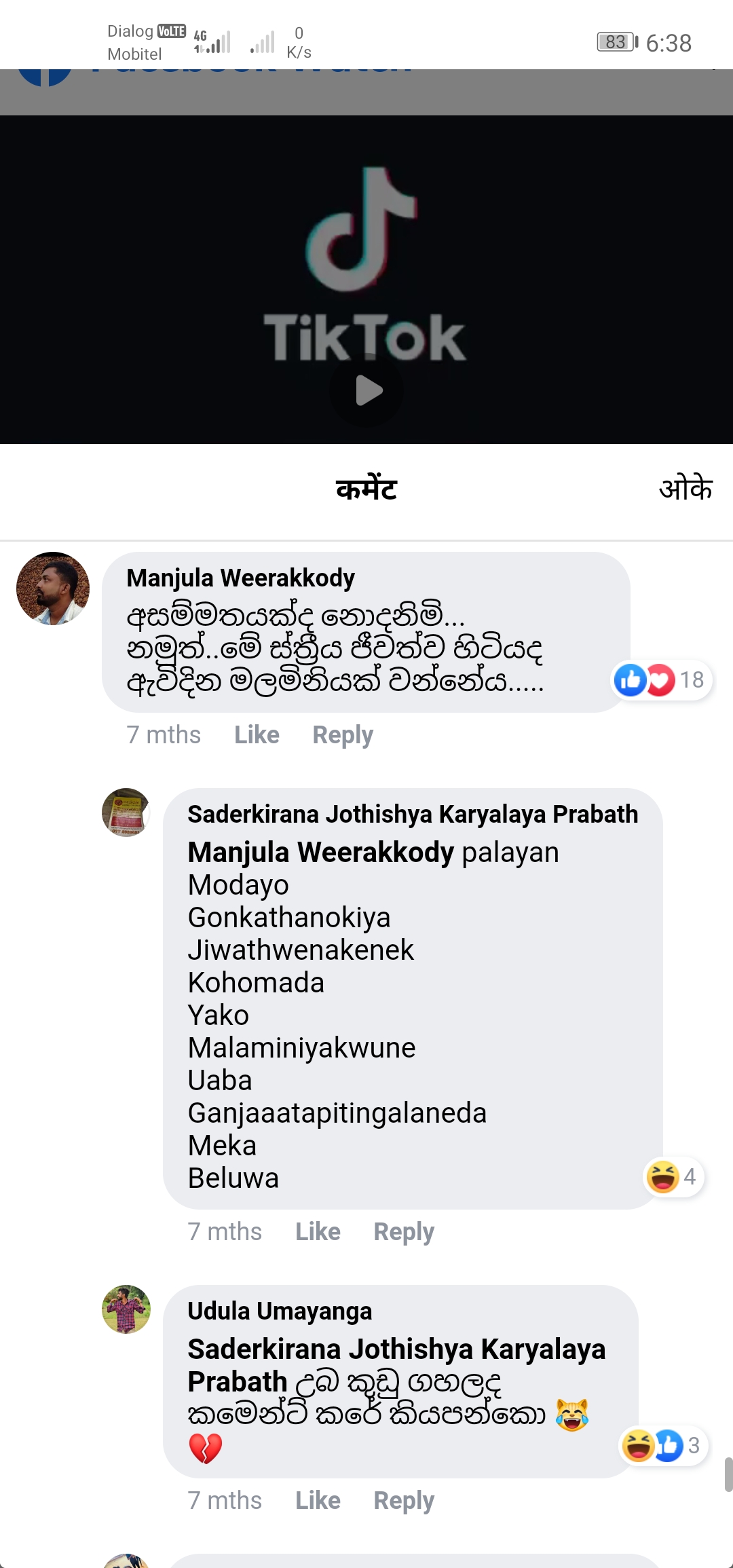Open Saderkirana Jothishya Karyalaya Prabath's avatar

[x=126, y=813]
